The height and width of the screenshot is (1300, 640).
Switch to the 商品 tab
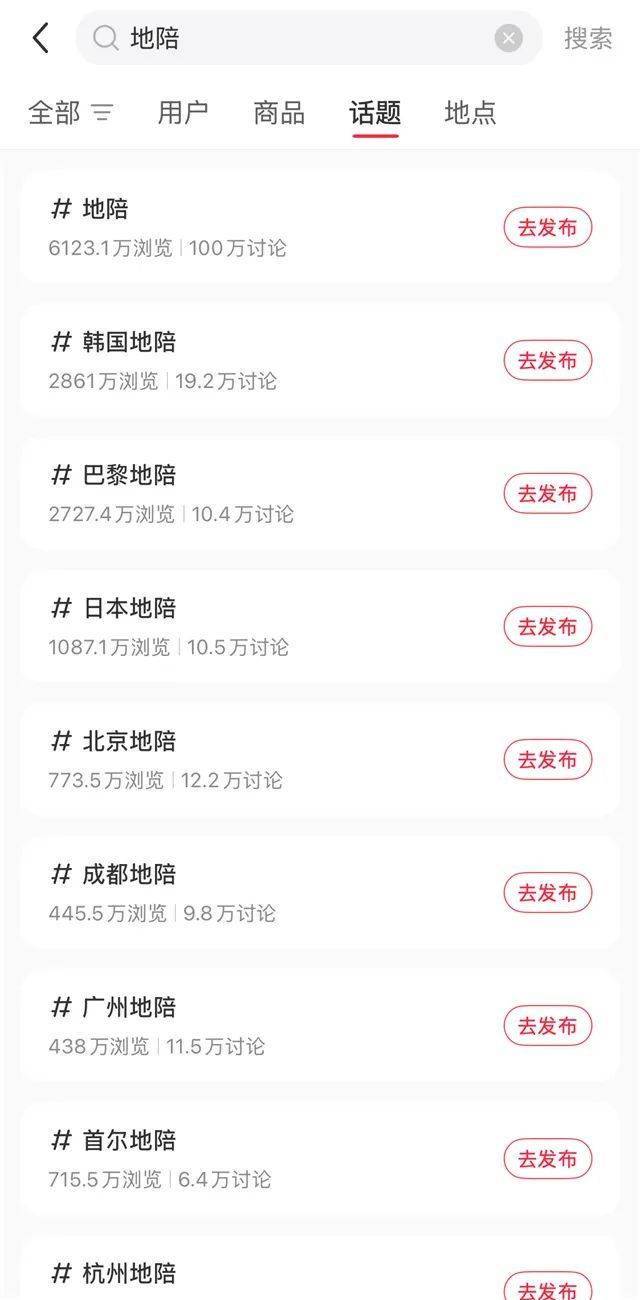point(279,113)
